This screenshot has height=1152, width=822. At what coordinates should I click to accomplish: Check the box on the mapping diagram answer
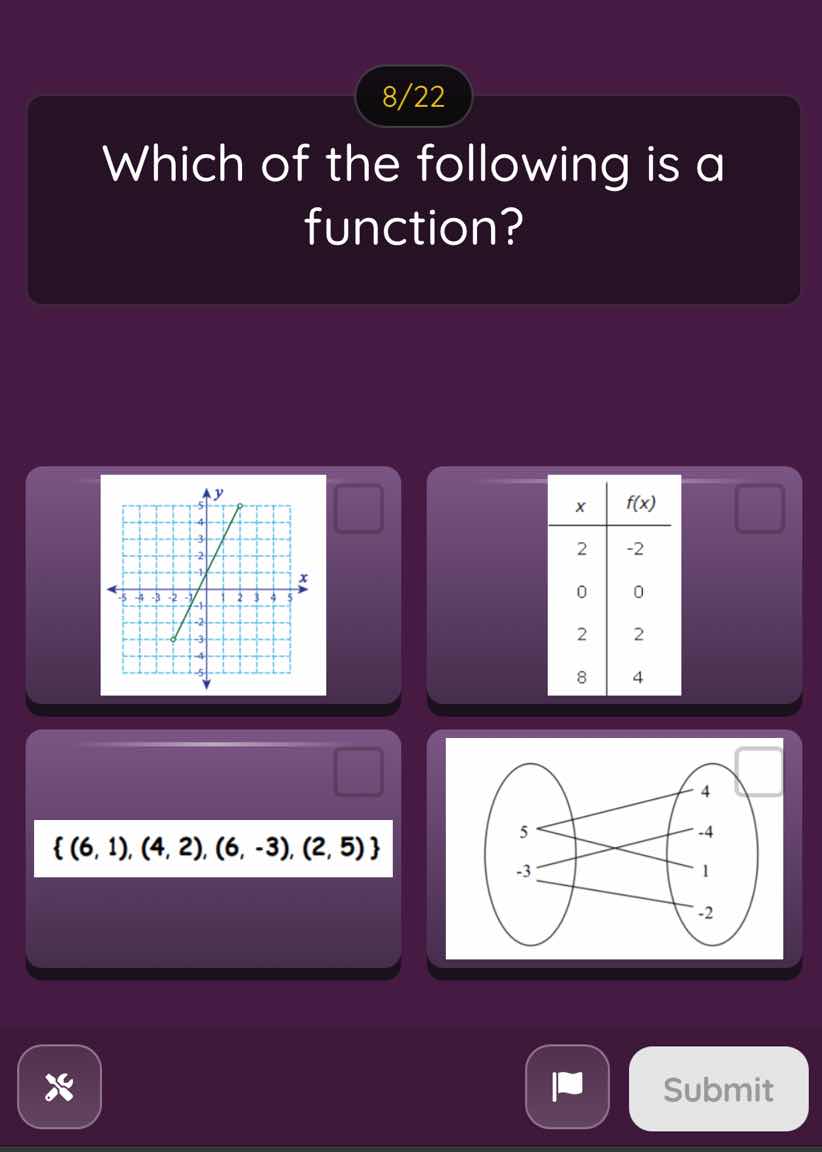click(760, 771)
